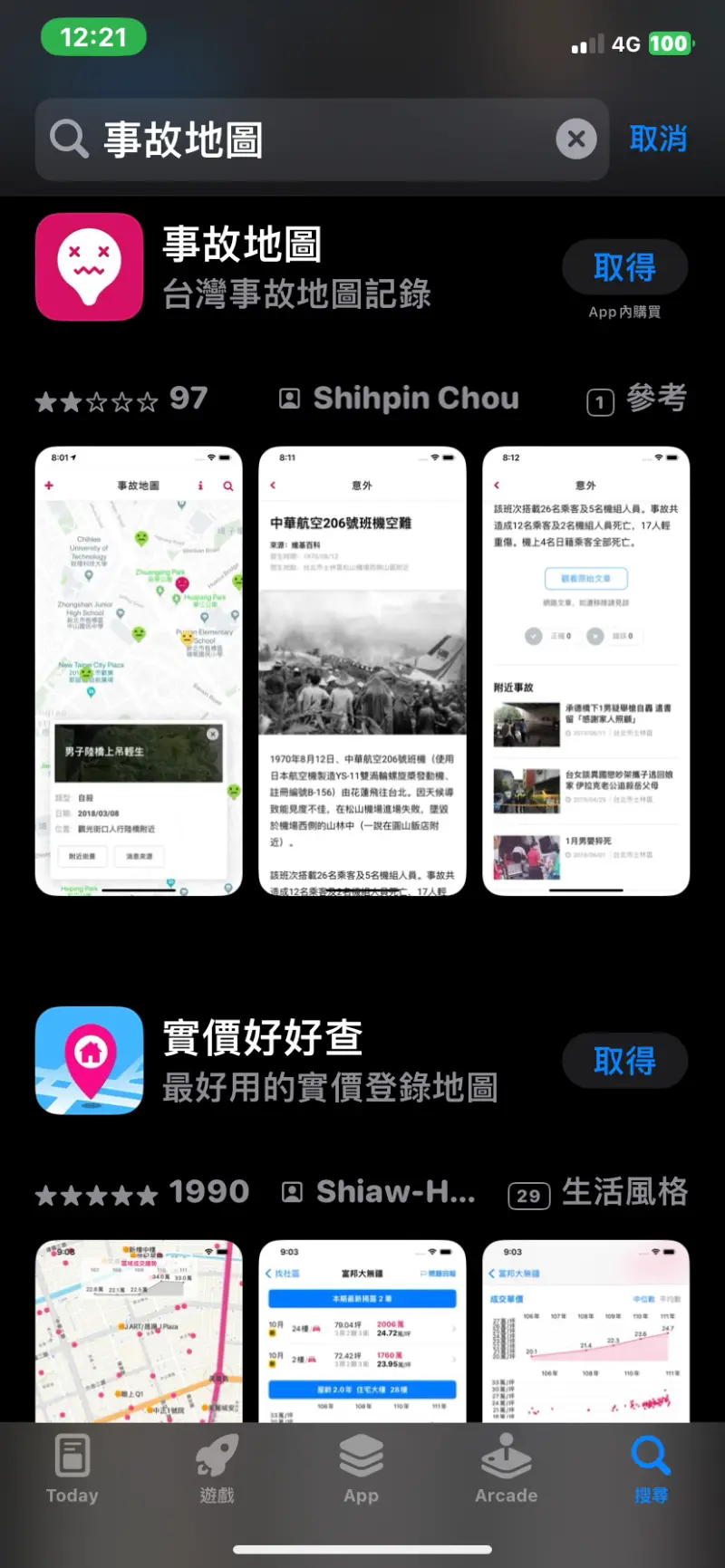Screen dimensions: 725x1568
Task: Get the 實價好好查 app with 取得
Action: [x=624, y=1061]
